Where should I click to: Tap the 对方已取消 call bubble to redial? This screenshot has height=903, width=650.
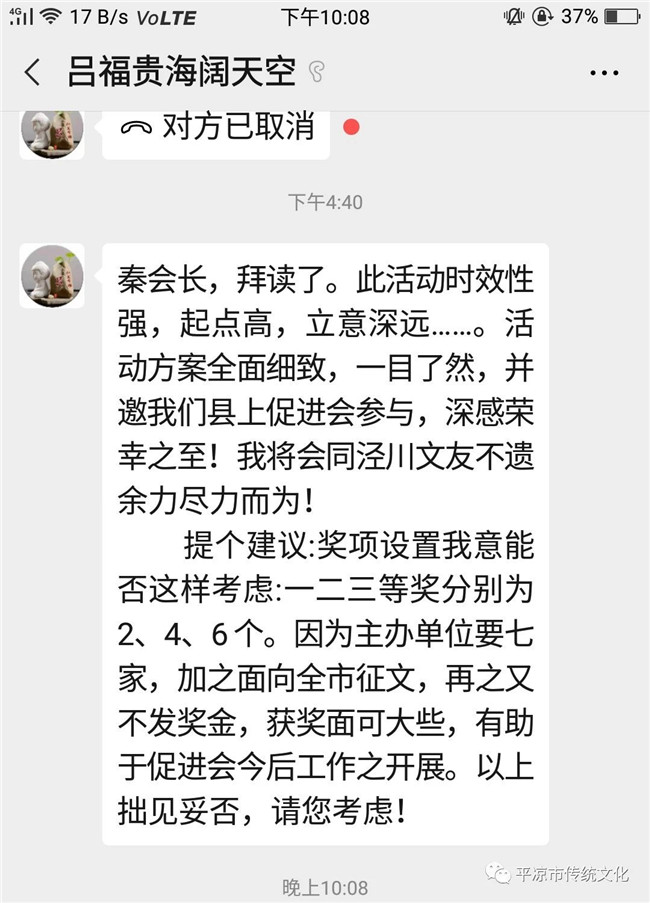217,129
